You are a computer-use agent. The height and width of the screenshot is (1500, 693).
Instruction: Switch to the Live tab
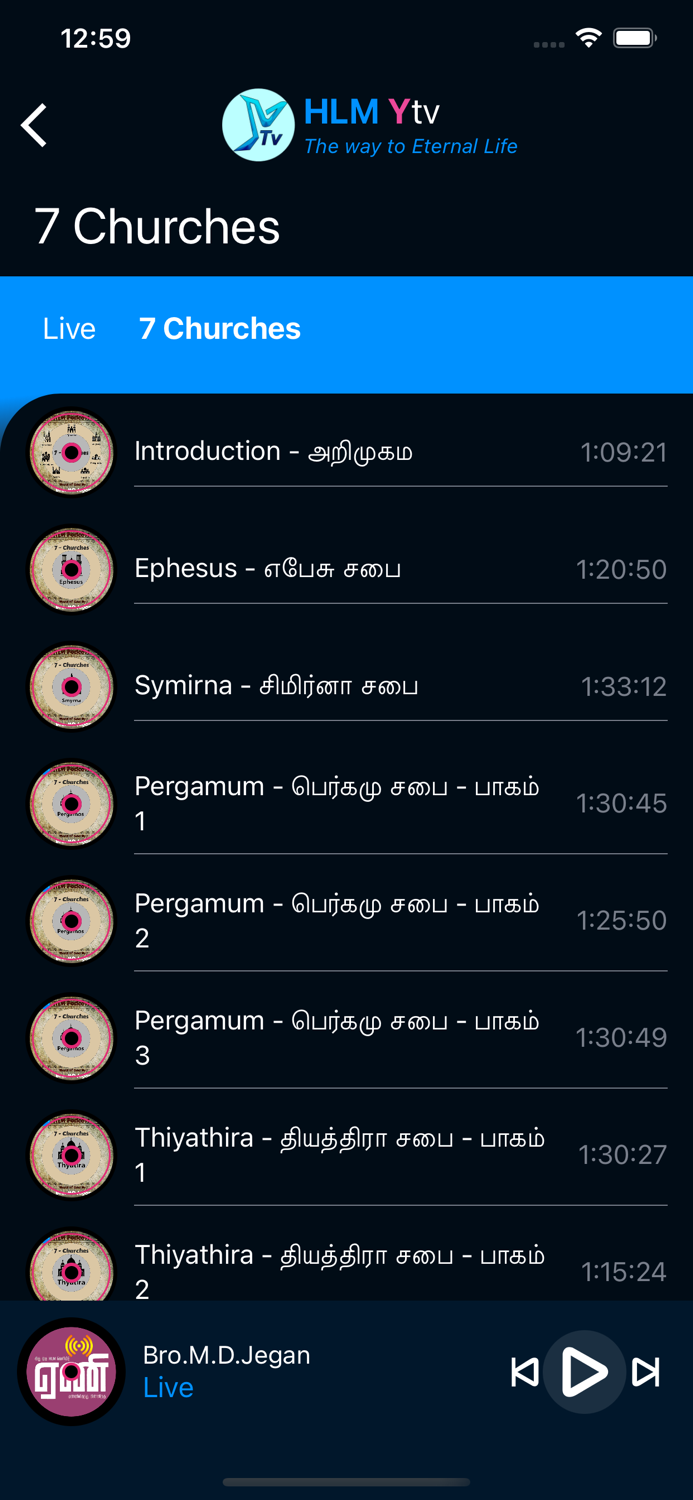(x=69, y=329)
